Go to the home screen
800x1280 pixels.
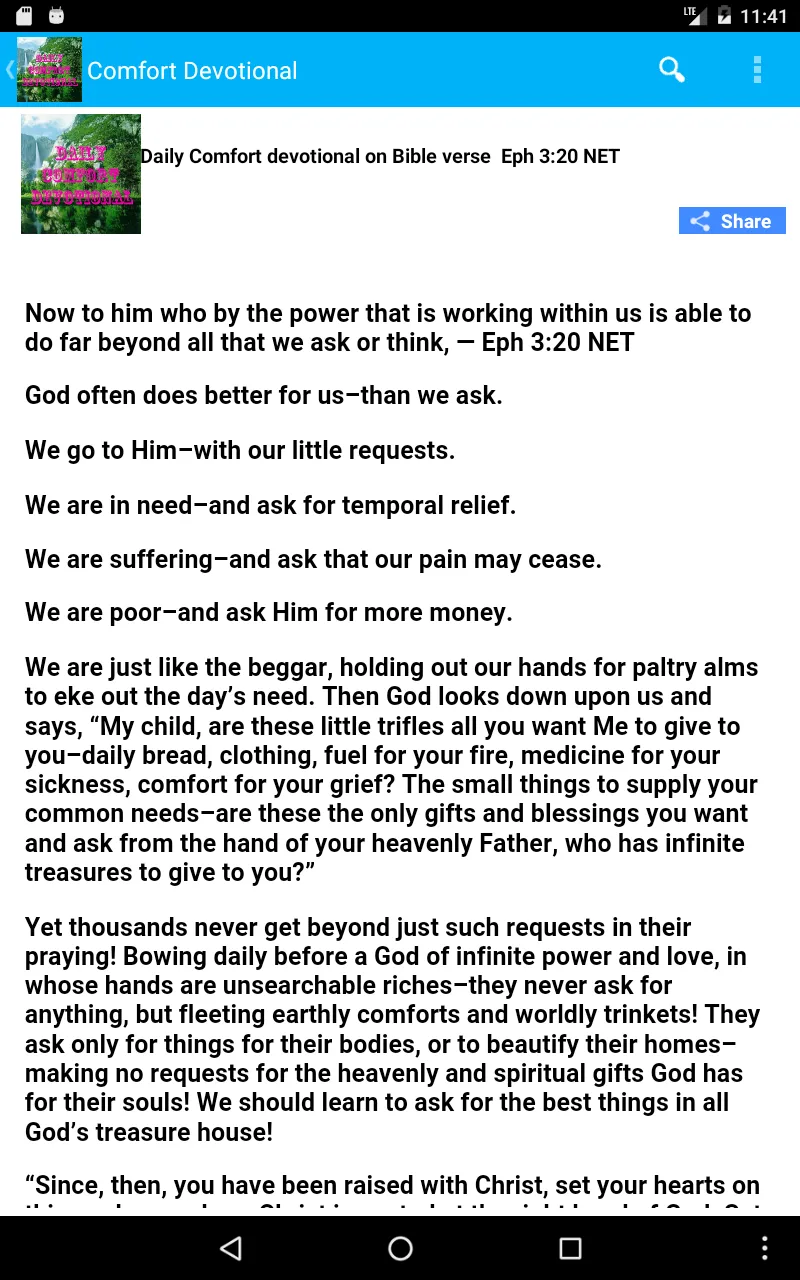pyautogui.click(x=400, y=1248)
